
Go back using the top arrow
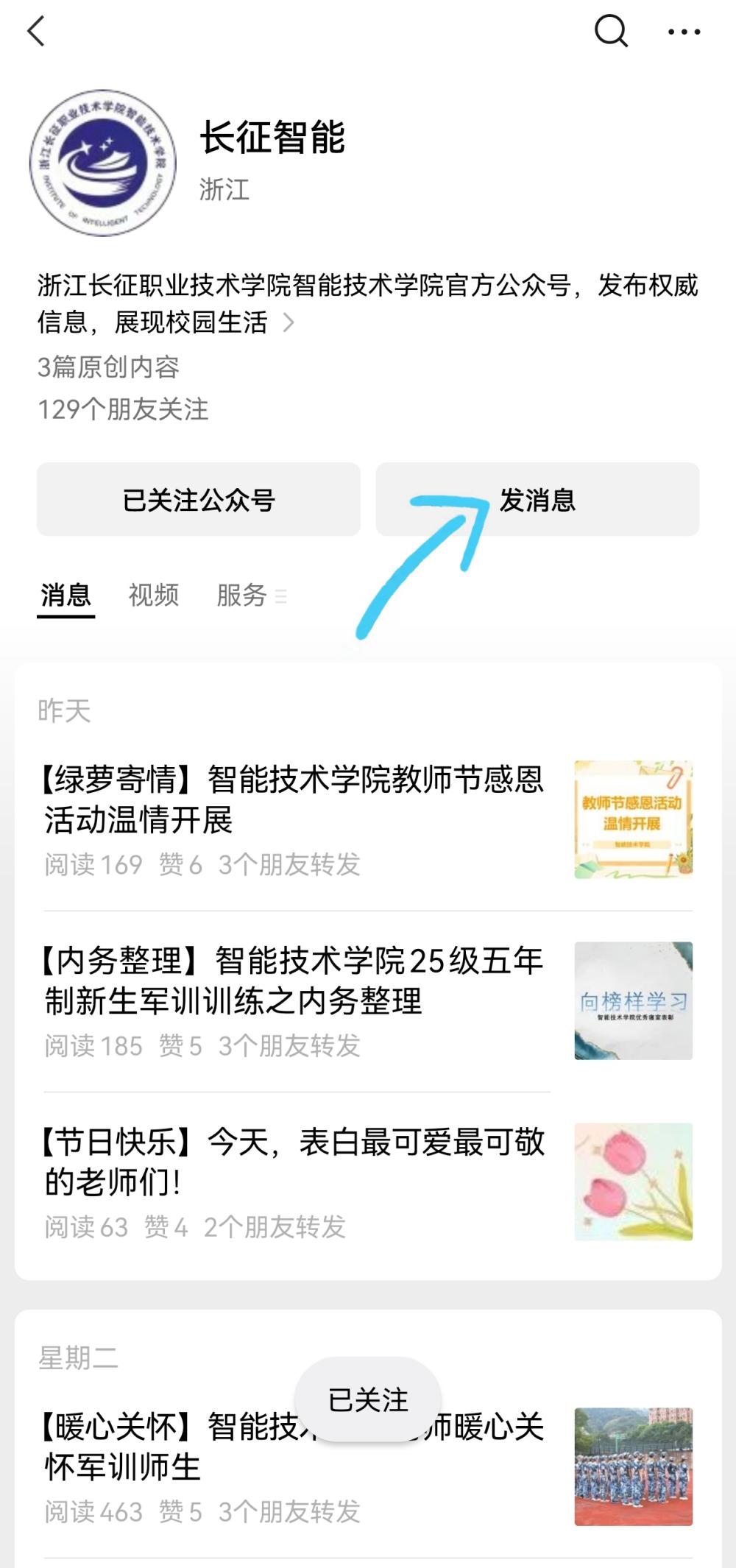point(37,32)
